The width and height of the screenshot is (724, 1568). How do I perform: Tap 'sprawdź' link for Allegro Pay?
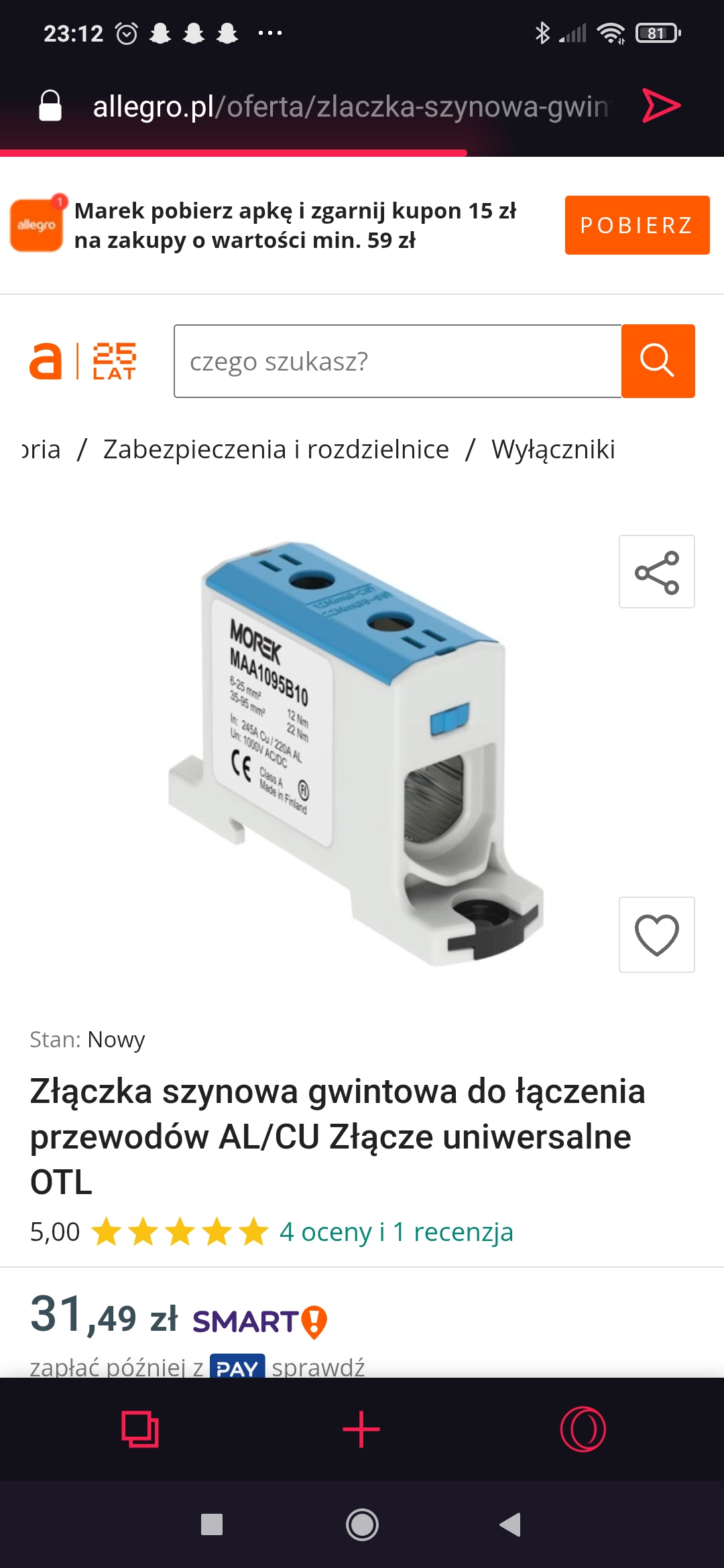[x=318, y=1367]
